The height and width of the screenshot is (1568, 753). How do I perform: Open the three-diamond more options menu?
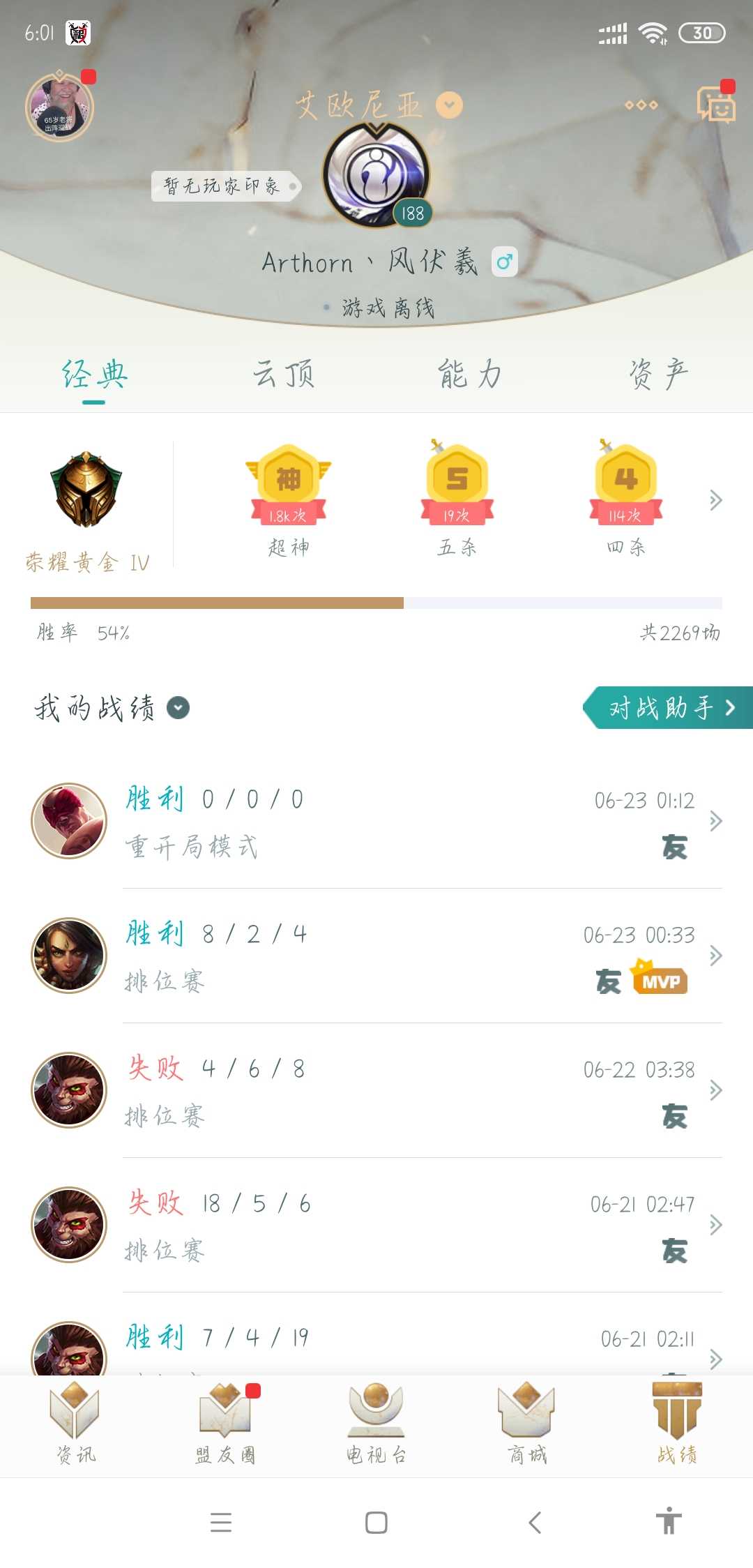[641, 105]
